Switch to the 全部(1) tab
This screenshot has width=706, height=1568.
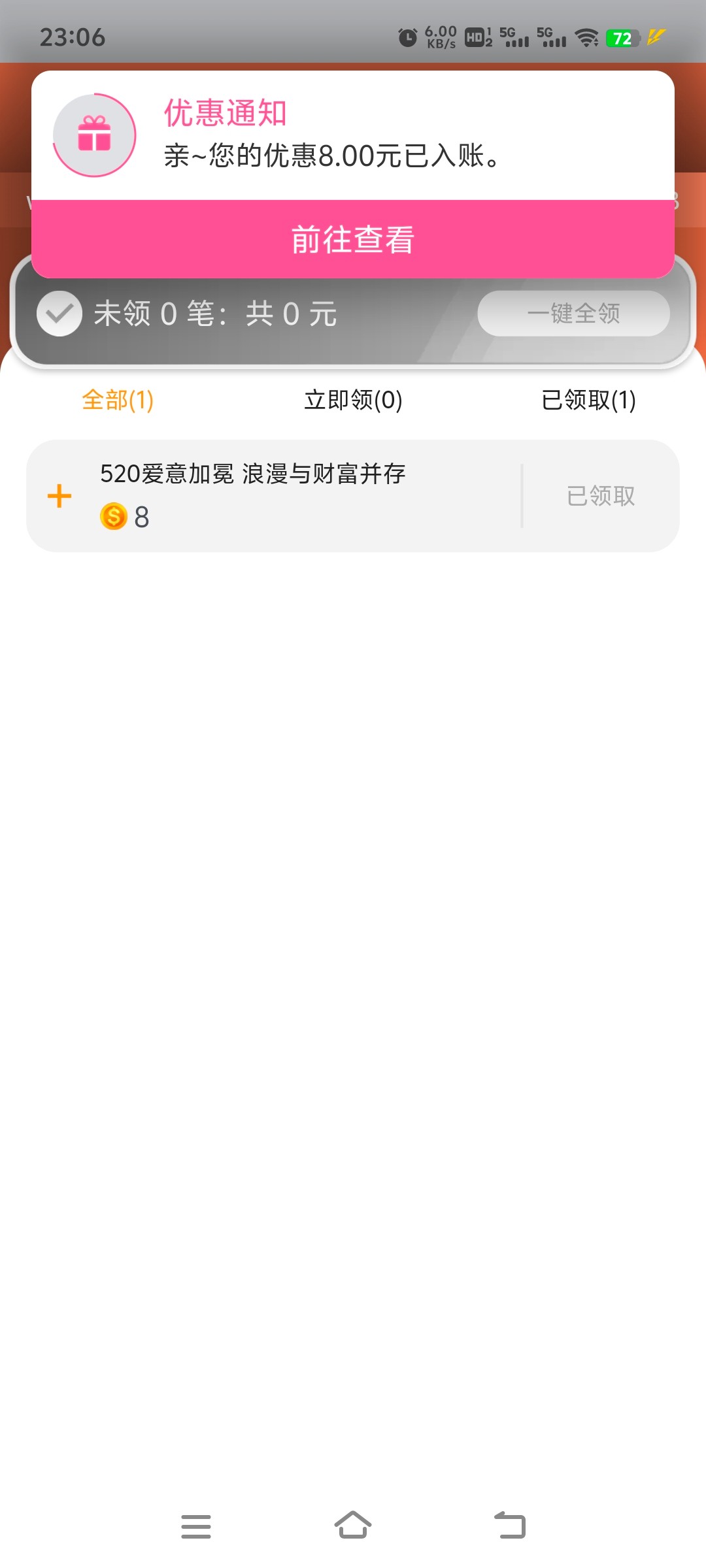pyautogui.click(x=118, y=400)
